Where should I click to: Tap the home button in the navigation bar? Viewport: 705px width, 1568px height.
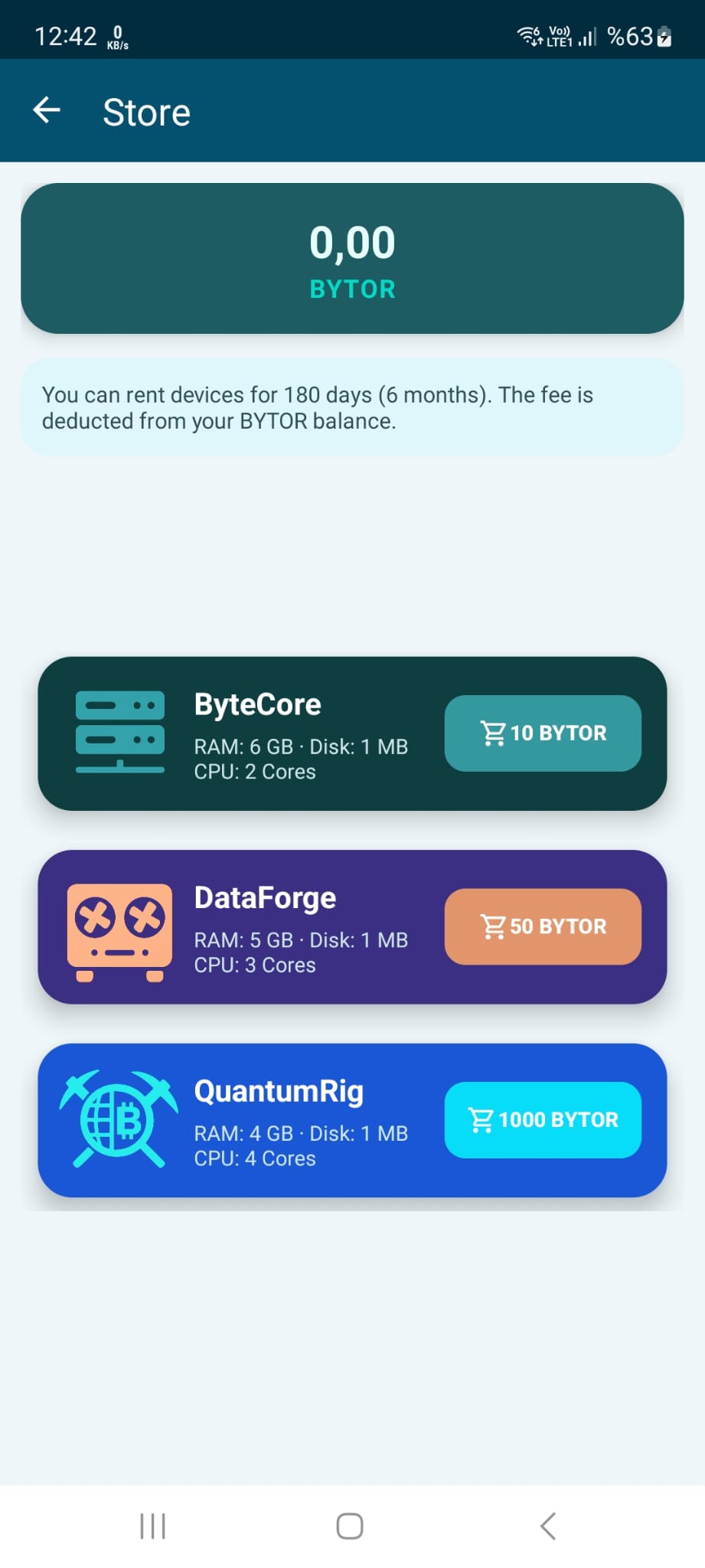pos(349,1525)
